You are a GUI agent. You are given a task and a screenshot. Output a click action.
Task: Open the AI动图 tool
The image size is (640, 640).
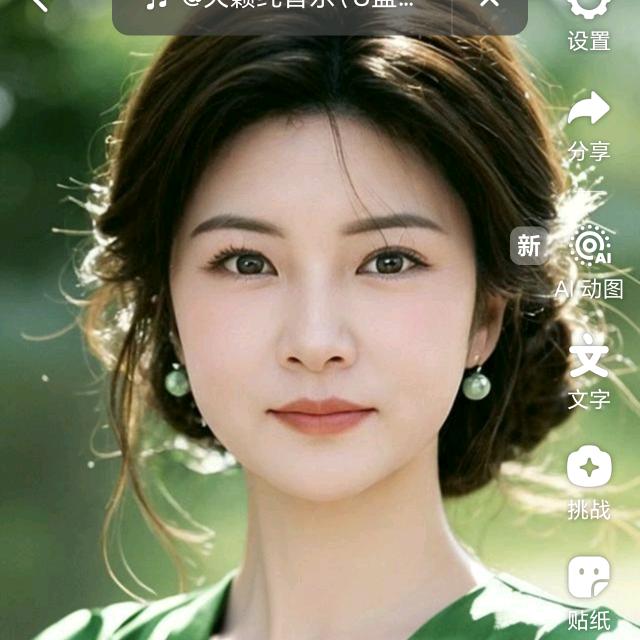[x=589, y=260]
